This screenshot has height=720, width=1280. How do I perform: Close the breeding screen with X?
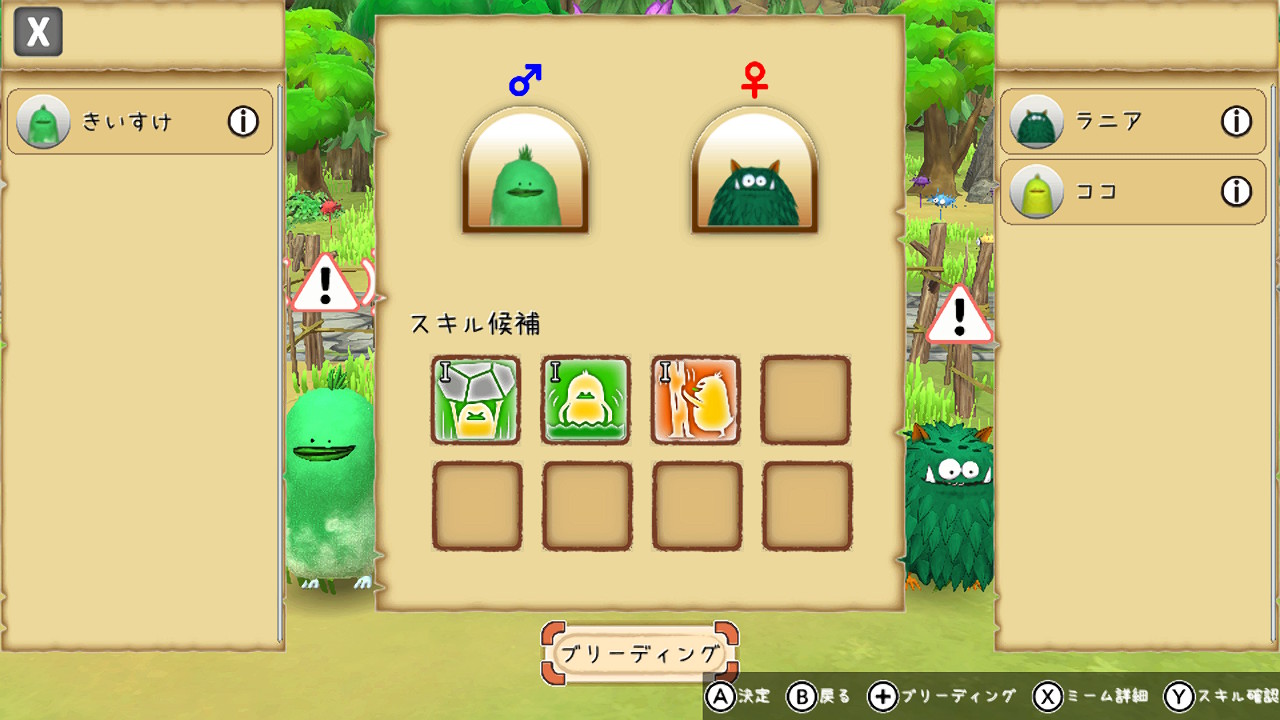coord(38,32)
